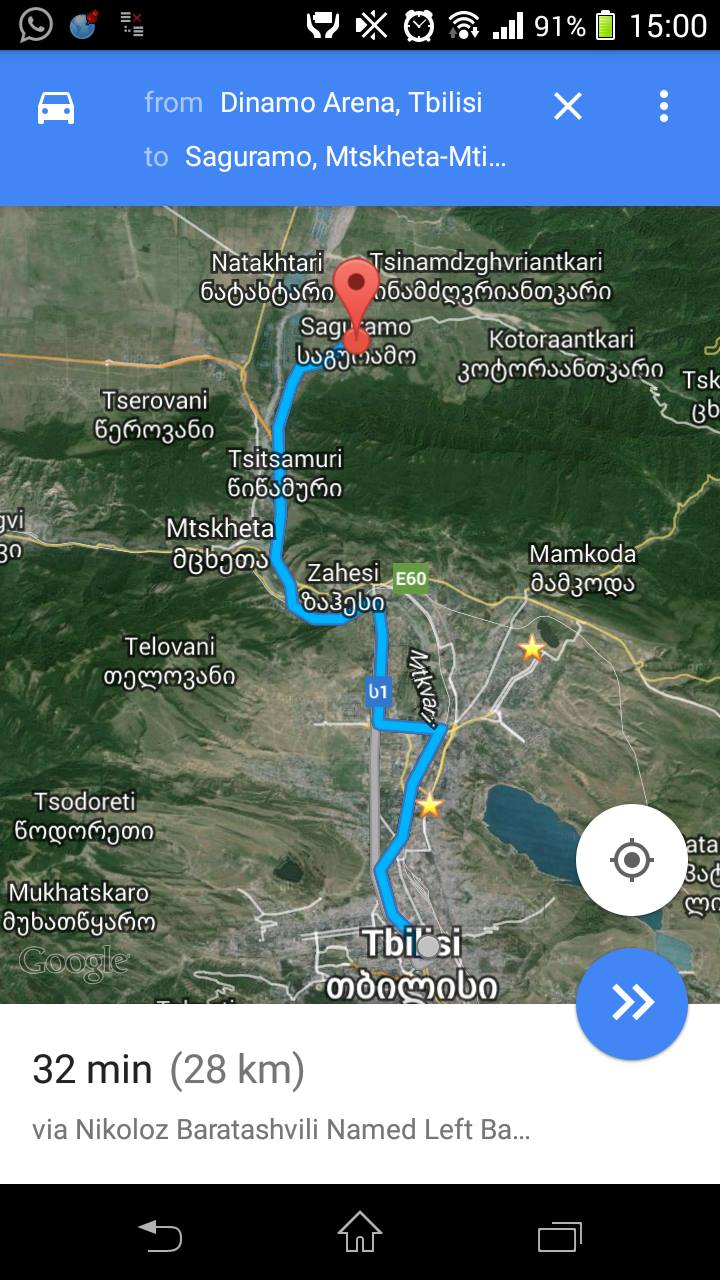This screenshot has width=720, height=1280.
Task: Start route preview with the double-arrow button
Action: pyautogui.click(x=632, y=1003)
